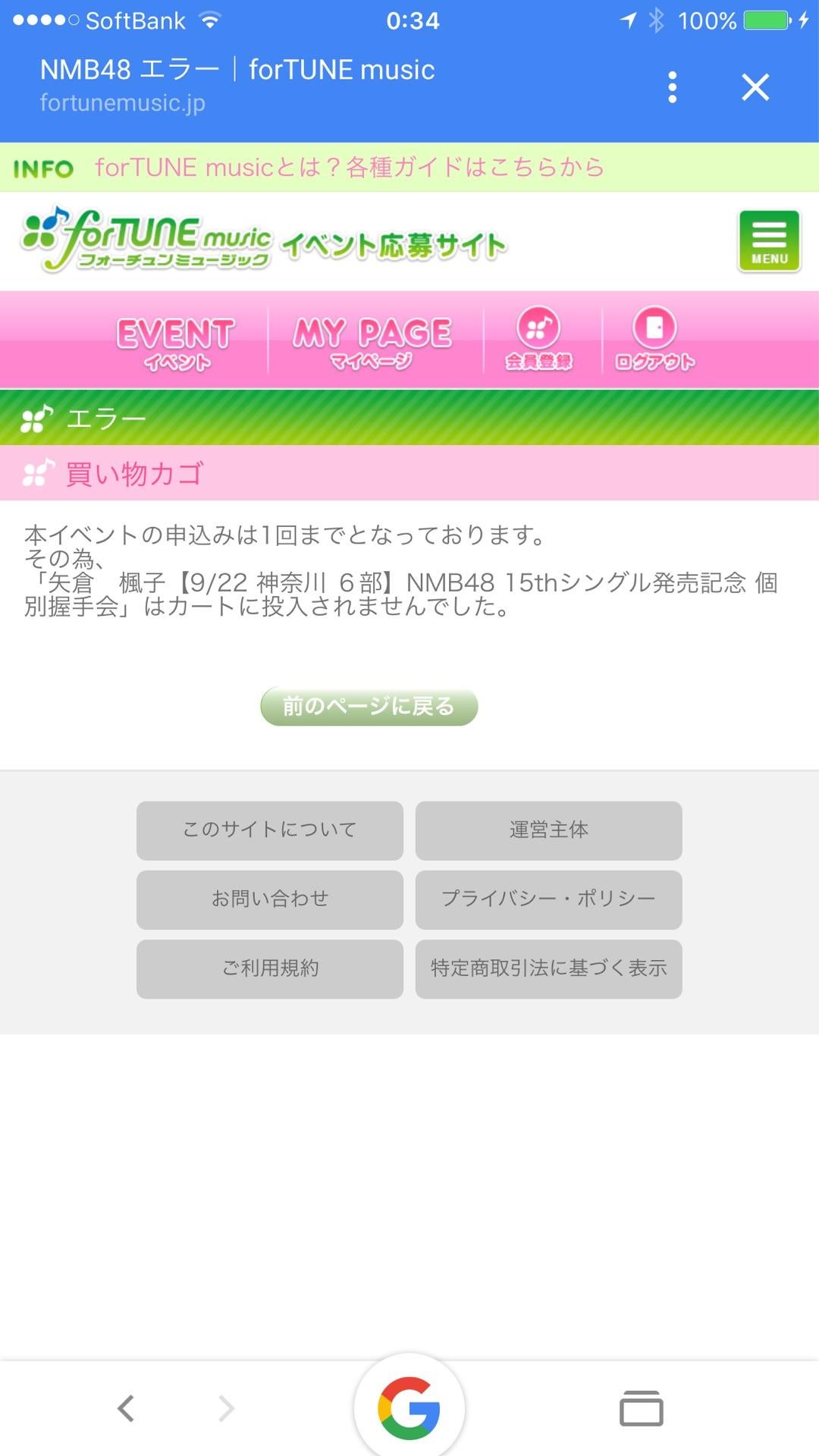
Task: Open このサイトについて
Action: click(270, 830)
